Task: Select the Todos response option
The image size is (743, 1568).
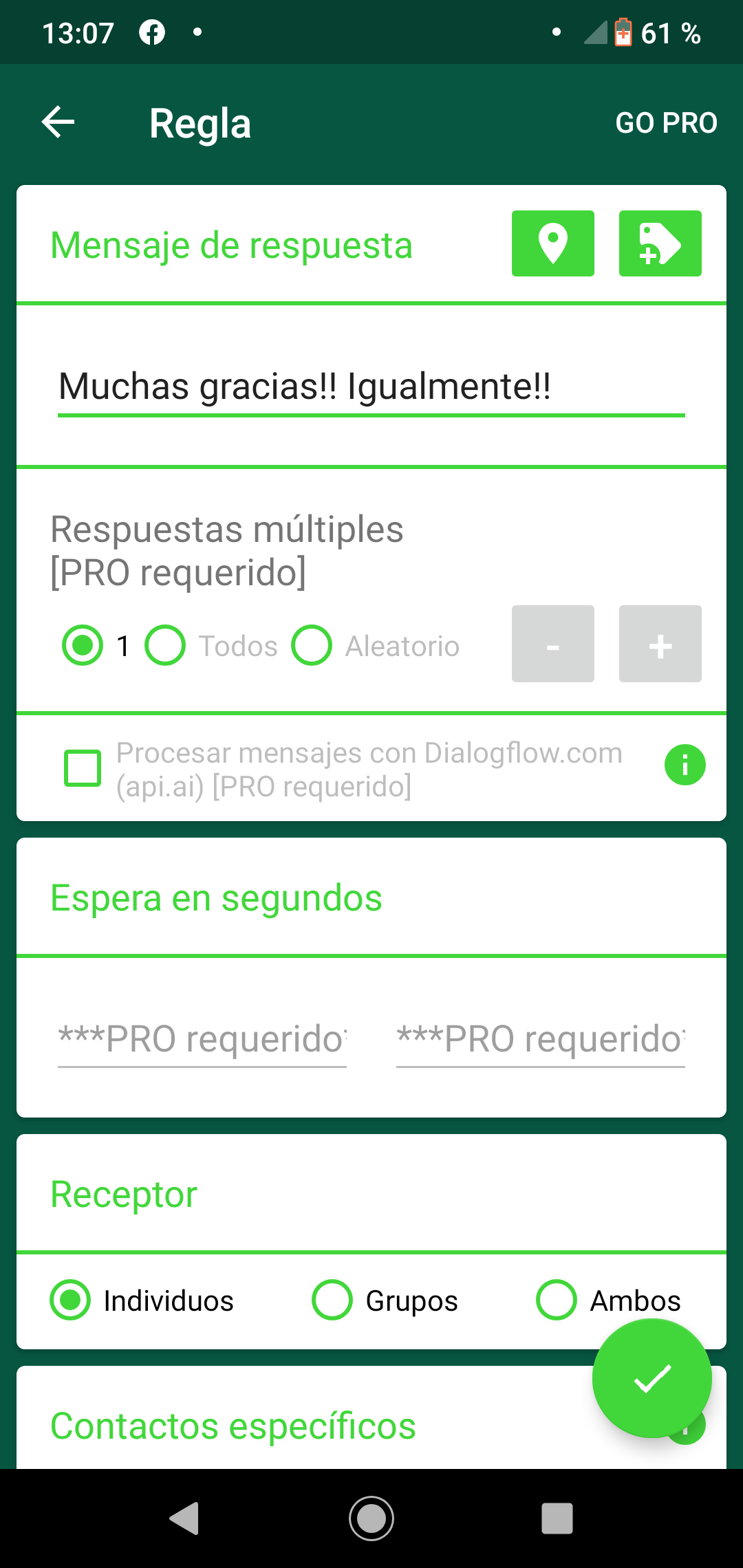Action: 164,645
